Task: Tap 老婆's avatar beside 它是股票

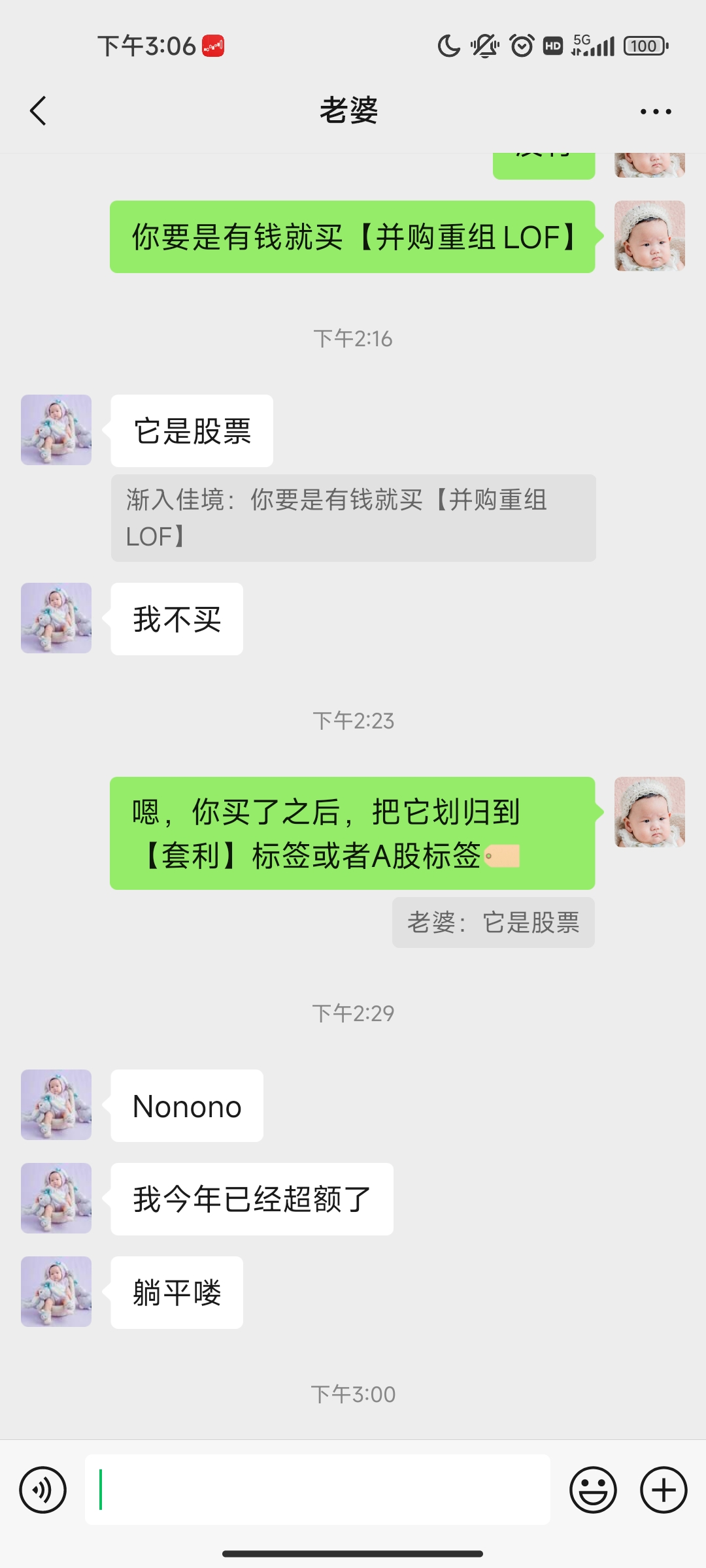Action: point(56,430)
